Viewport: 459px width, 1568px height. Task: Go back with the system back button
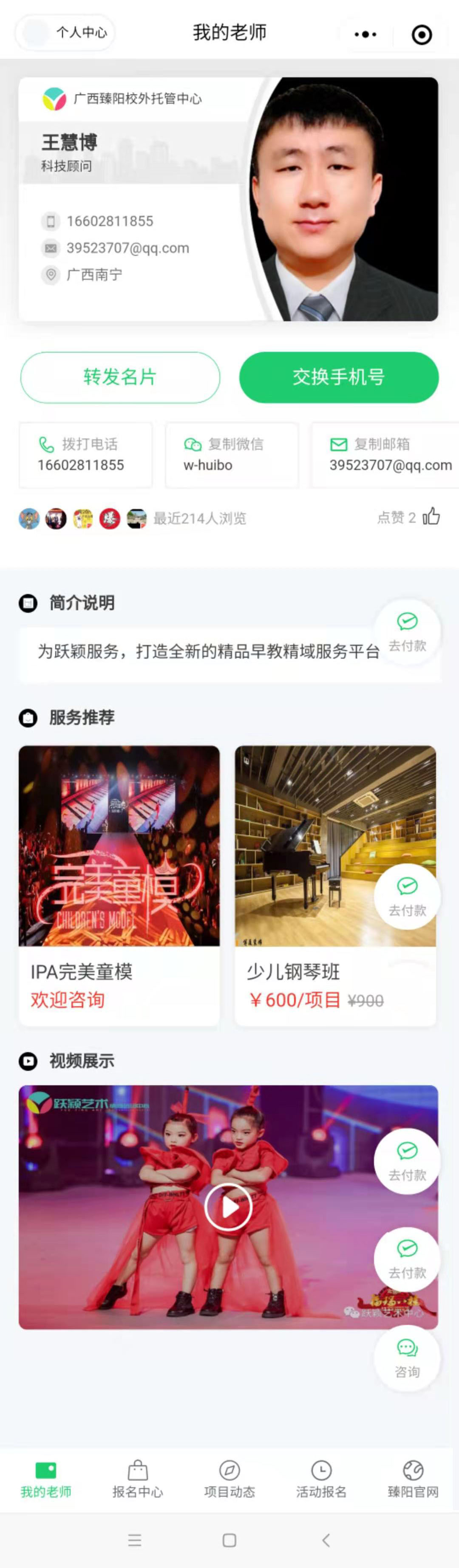click(326, 1540)
